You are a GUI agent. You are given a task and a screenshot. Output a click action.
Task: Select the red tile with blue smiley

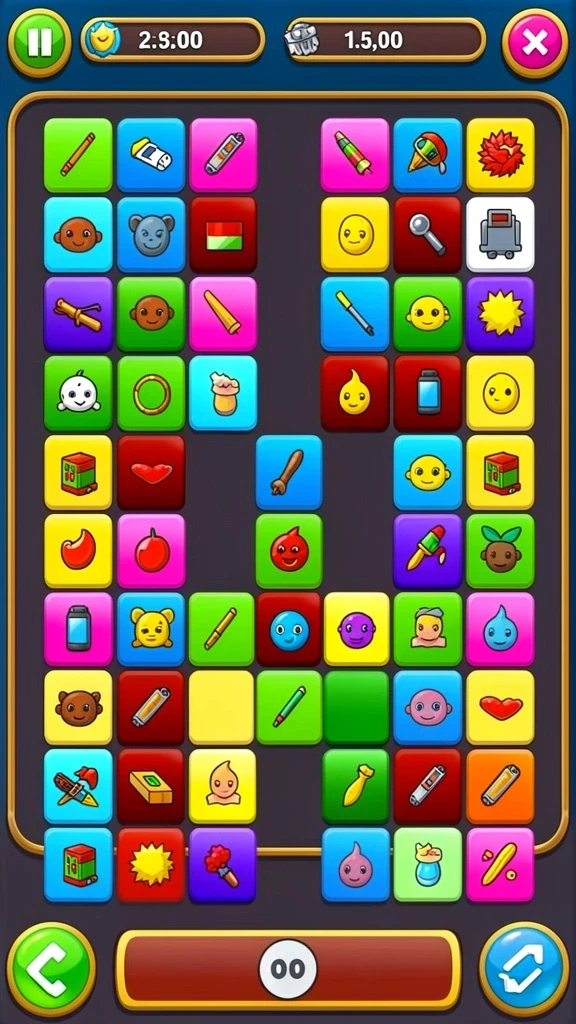click(x=289, y=630)
